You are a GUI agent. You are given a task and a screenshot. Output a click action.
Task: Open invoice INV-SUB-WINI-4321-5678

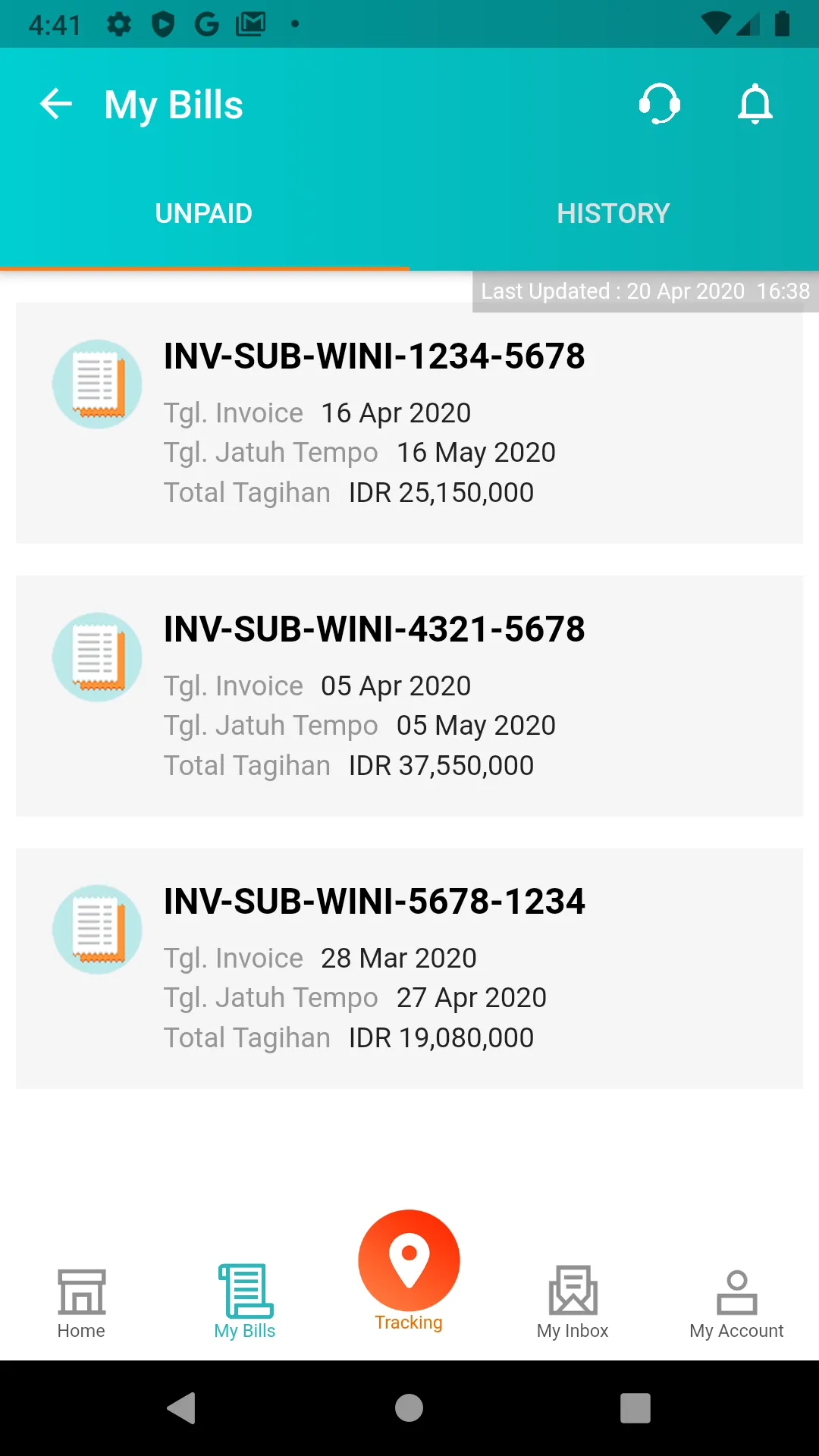pos(409,696)
